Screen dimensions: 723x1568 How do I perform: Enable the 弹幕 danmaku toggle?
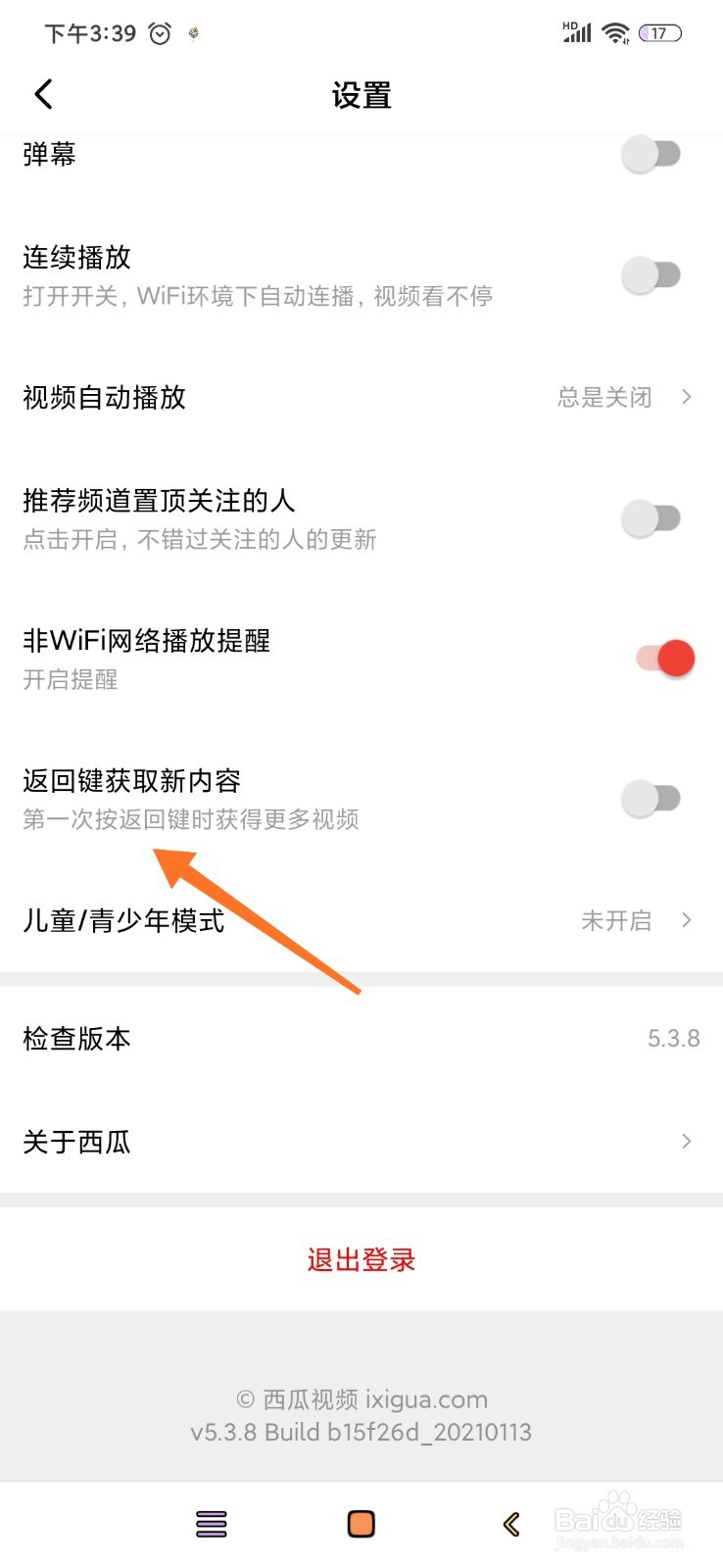(x=652, y=154)
